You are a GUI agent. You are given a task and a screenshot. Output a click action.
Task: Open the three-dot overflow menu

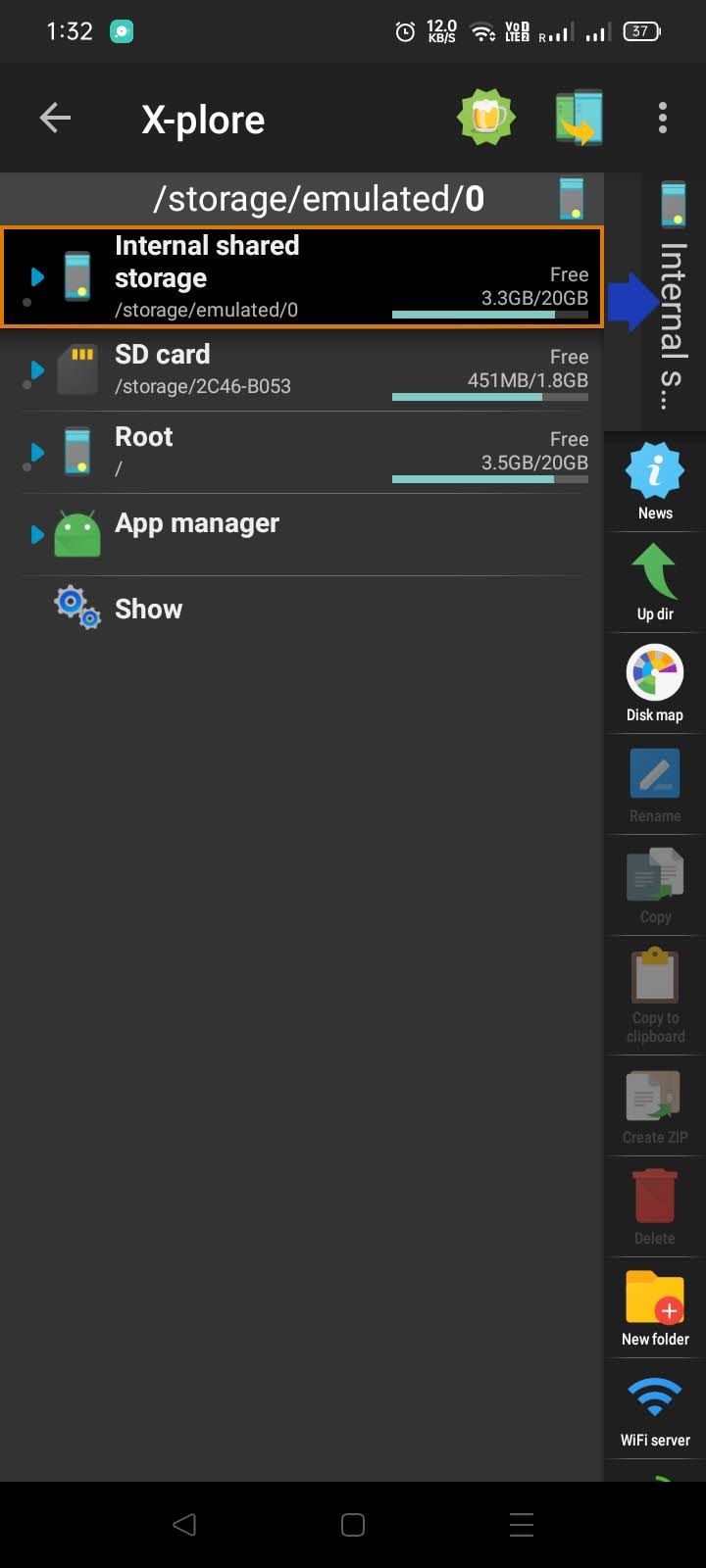point(663,119)
